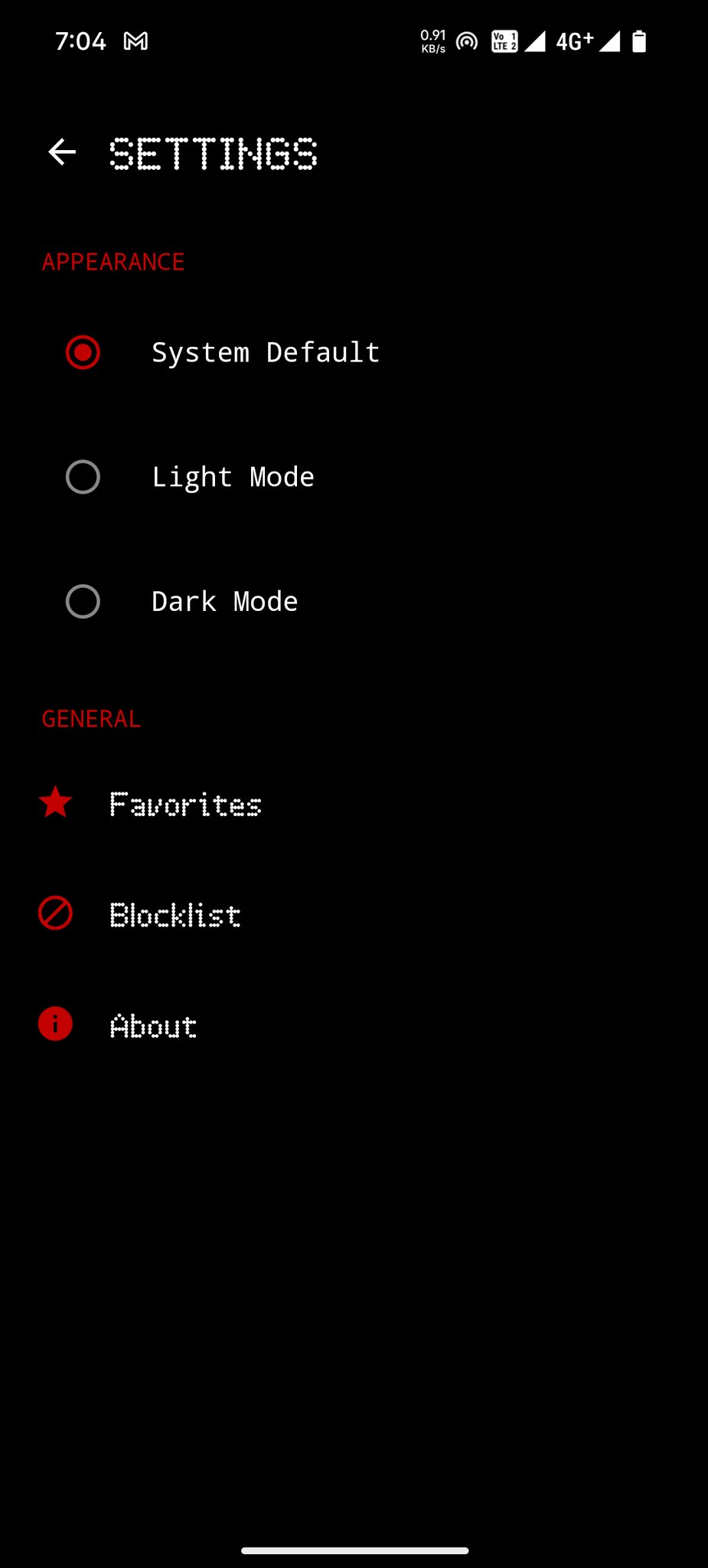Choose Light Mode appearance
Viewport: 708px width, 1568px height.
(83, 477)
